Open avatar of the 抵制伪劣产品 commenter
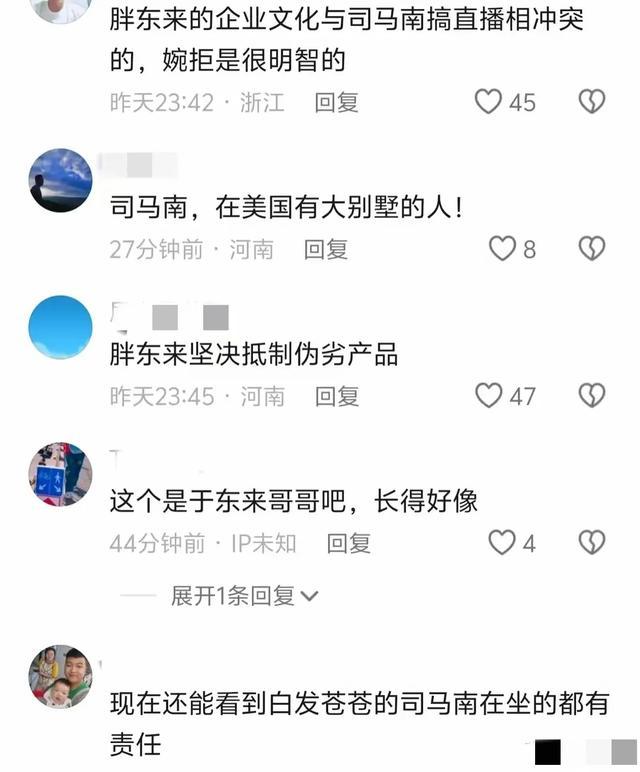Screen dimensions: 640x772 click(60, 327)
